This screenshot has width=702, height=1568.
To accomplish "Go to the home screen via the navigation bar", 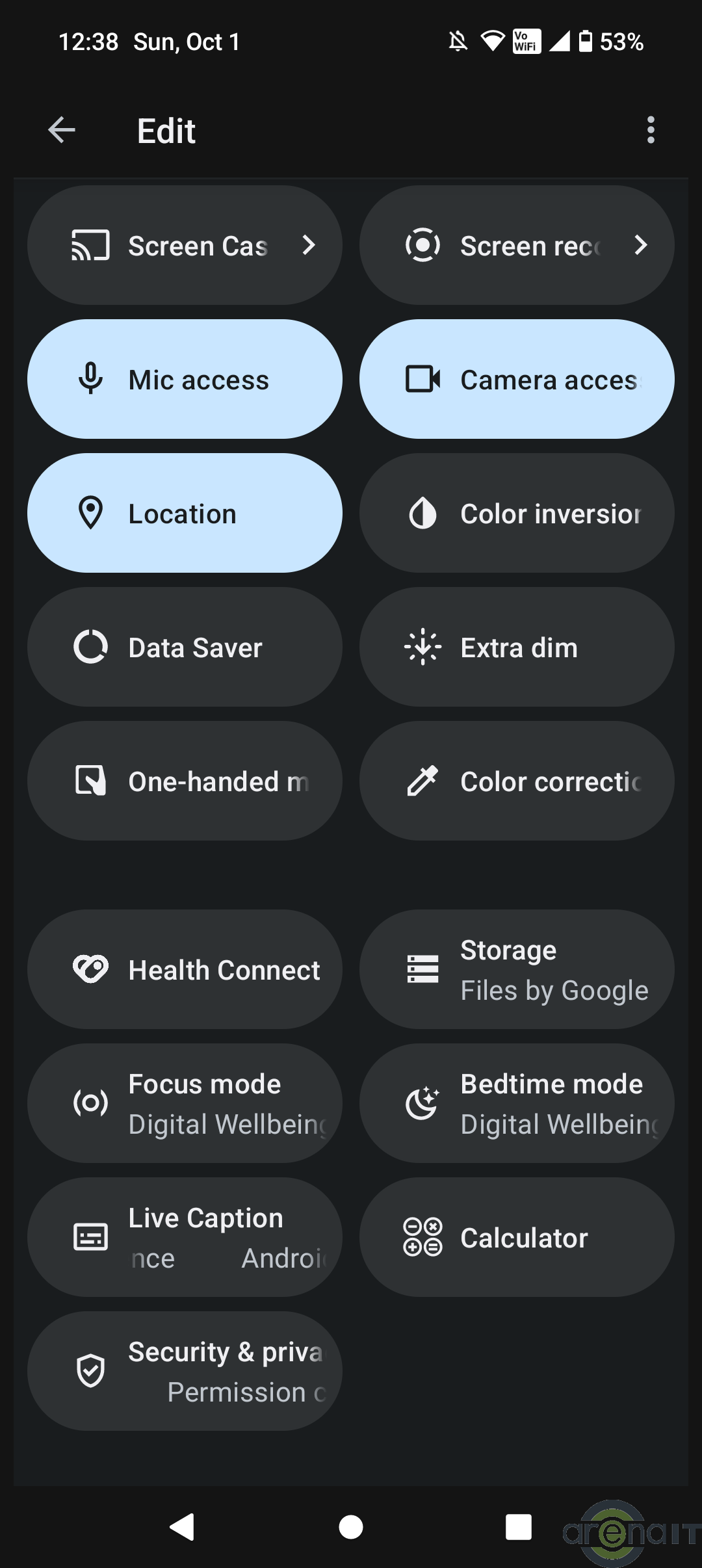I will pyautogui.click(x=351, y=1527).
